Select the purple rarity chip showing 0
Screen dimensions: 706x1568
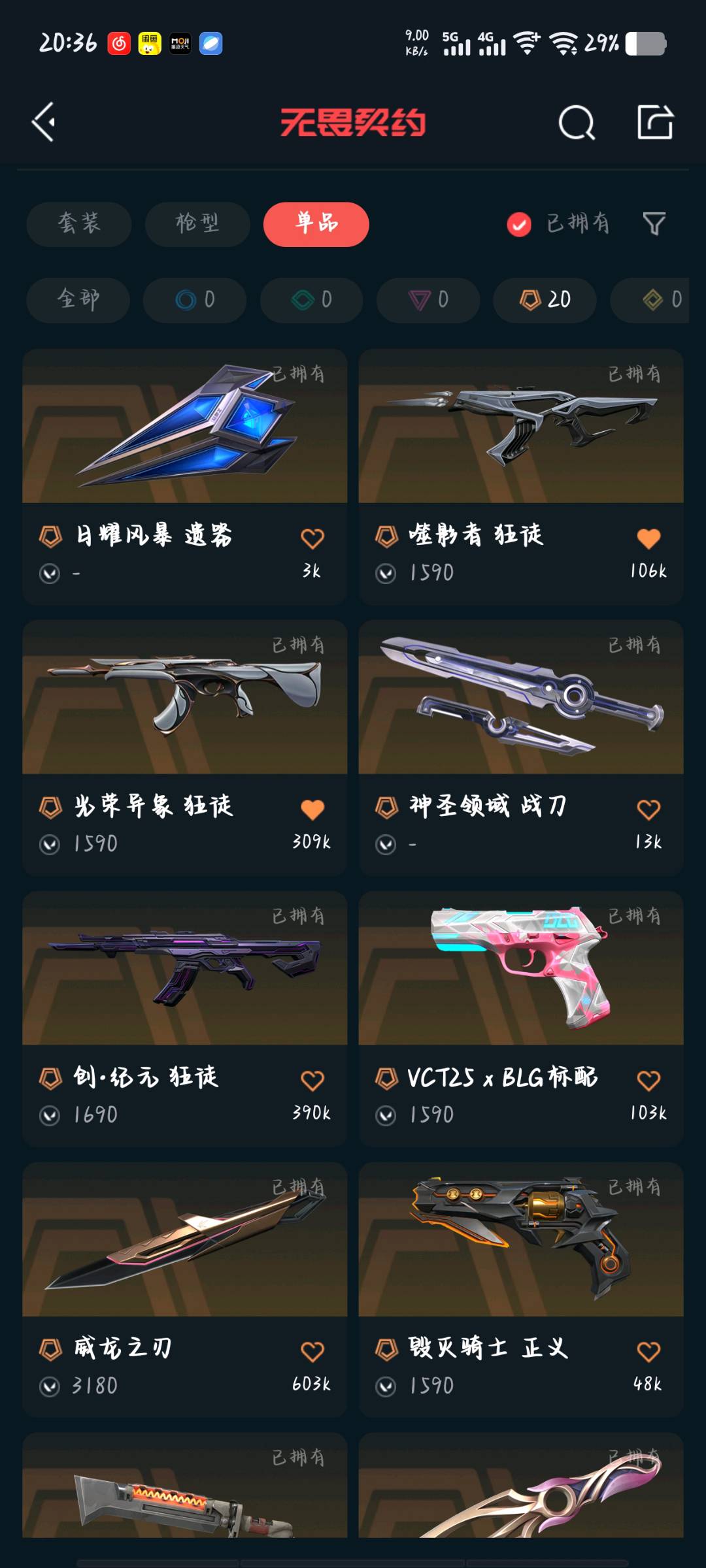coord(428,300)
